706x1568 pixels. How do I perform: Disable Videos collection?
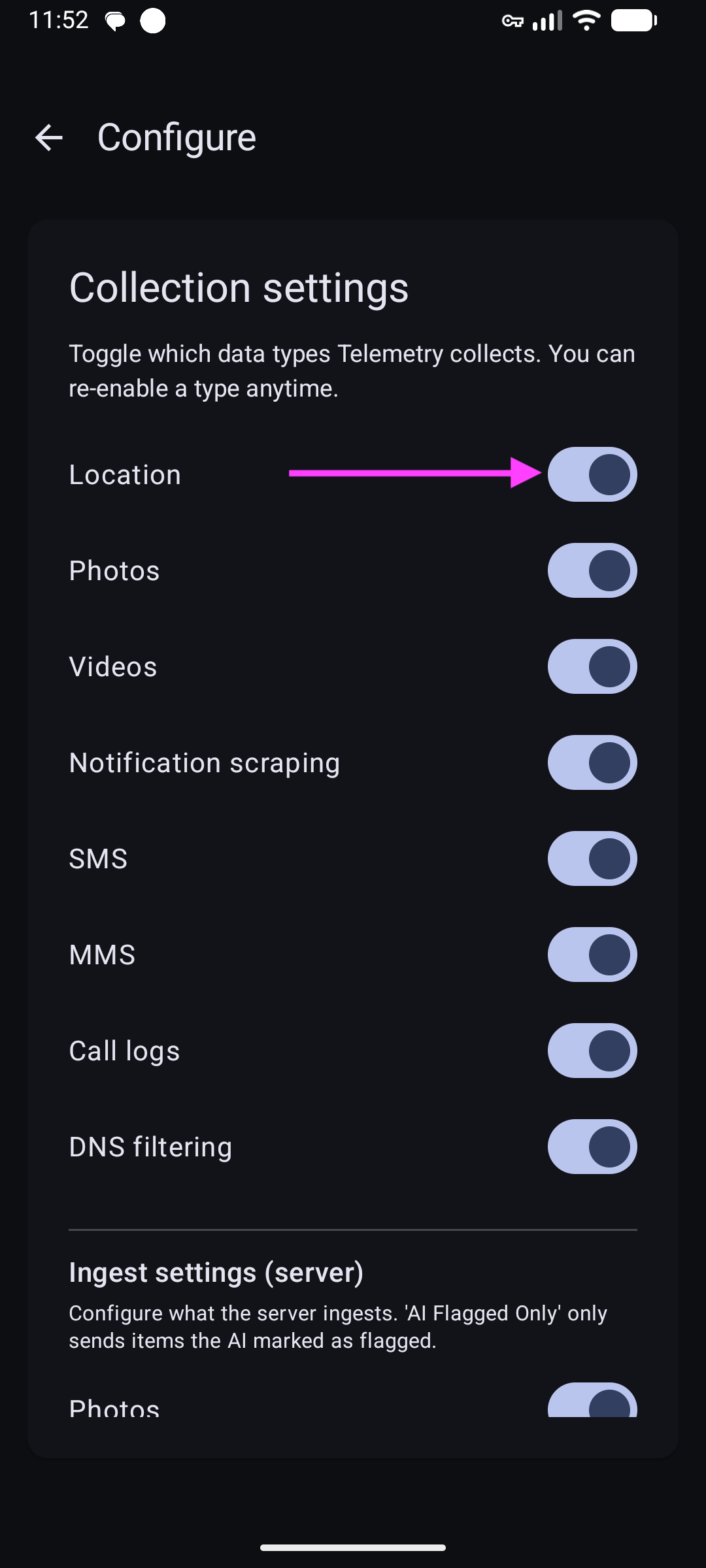(x=592, y=666)
